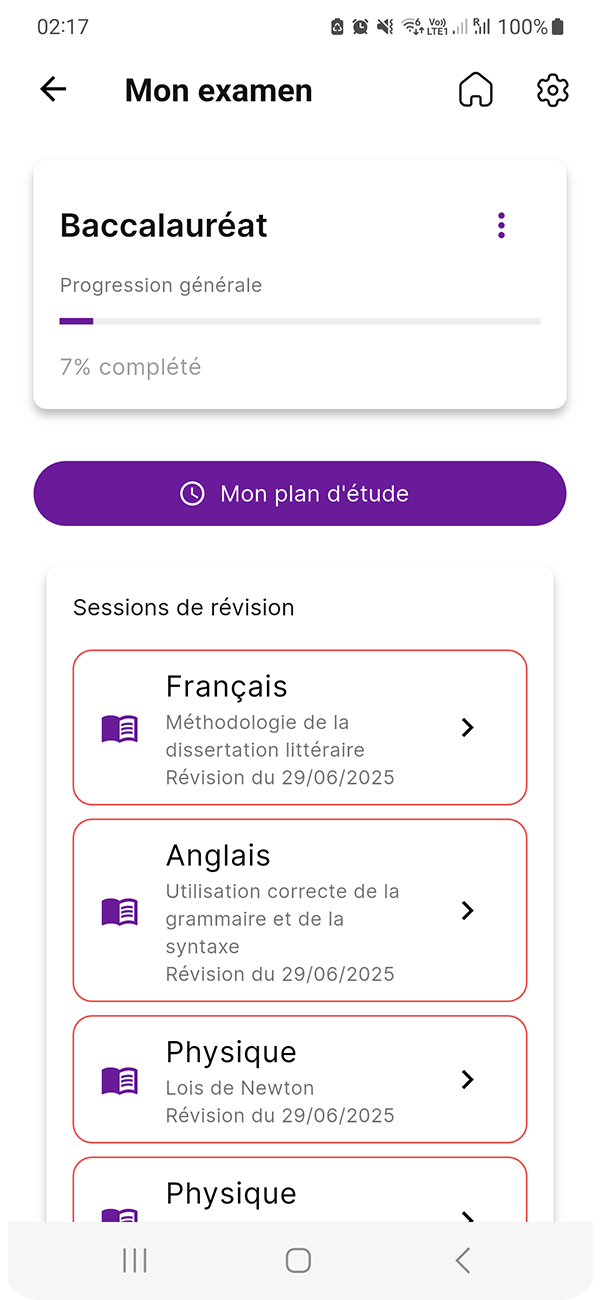Open the Baccalauréat overflow menu
The width and height of the screenshot is (600, 1300).
click(x=501, y=226)
